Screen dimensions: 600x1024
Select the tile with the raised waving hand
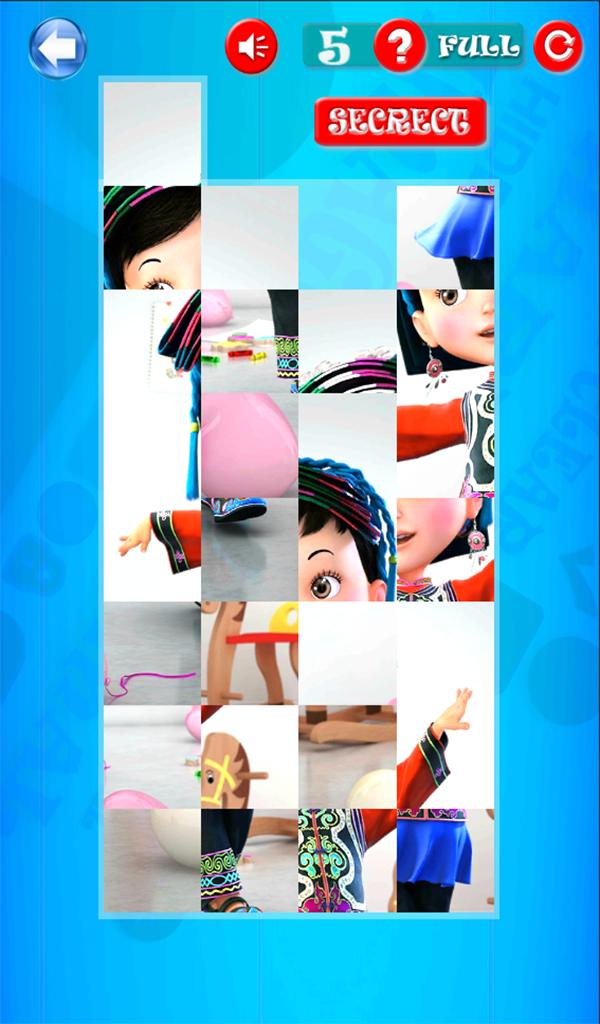coord(446,756)
